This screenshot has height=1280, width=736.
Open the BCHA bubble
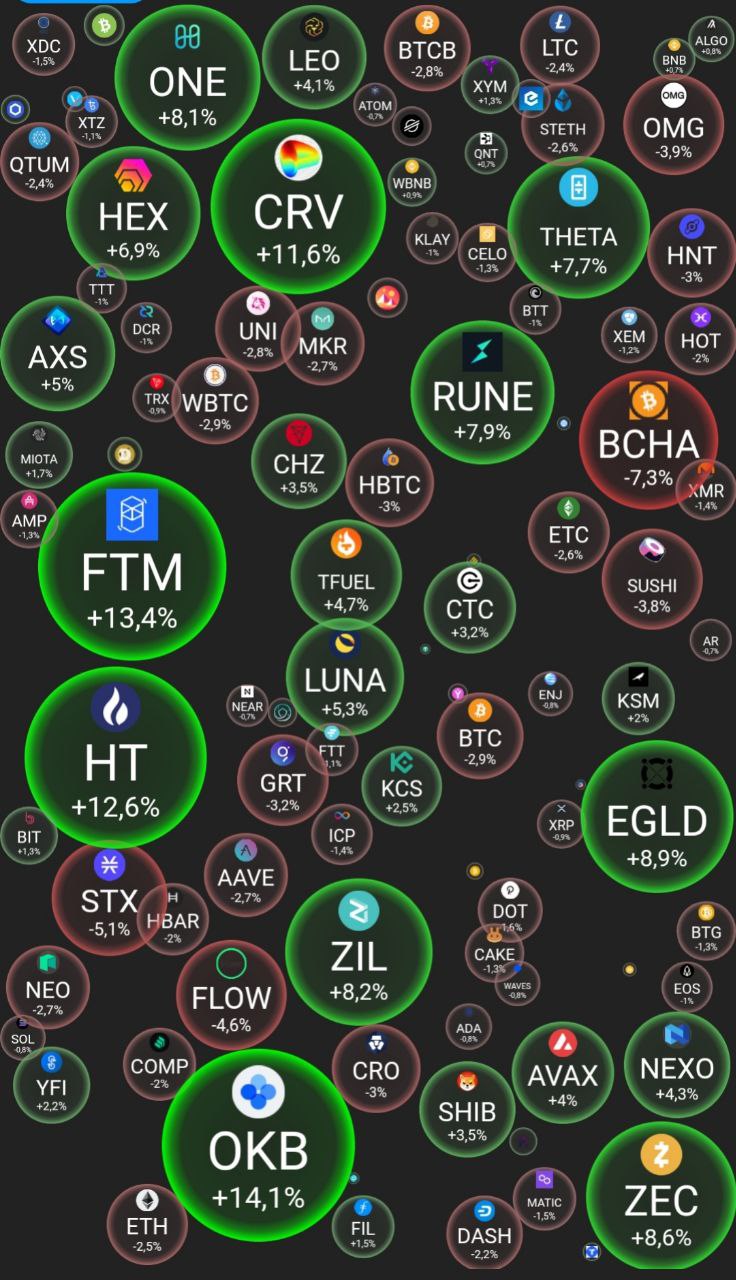pyautogui.click(x=647, y=440)
